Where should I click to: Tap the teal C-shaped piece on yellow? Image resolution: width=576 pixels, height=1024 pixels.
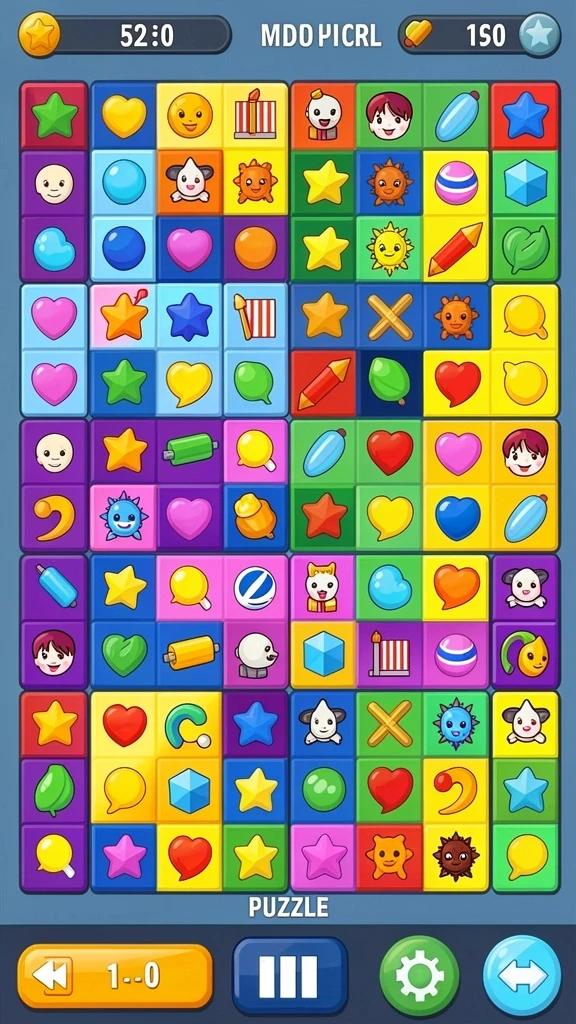tap(189, 725)
